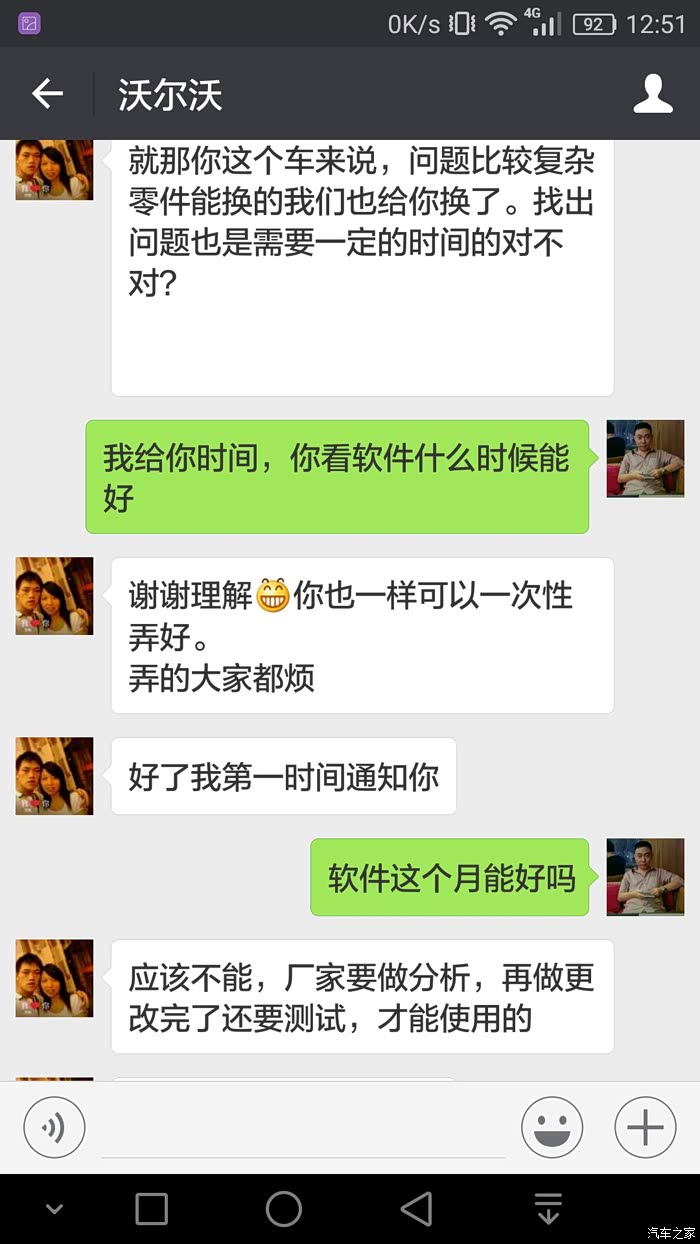The width and height of the screenshot is (700, 1244).
Task: Tap the Android home button
Action: (284, 1208)
